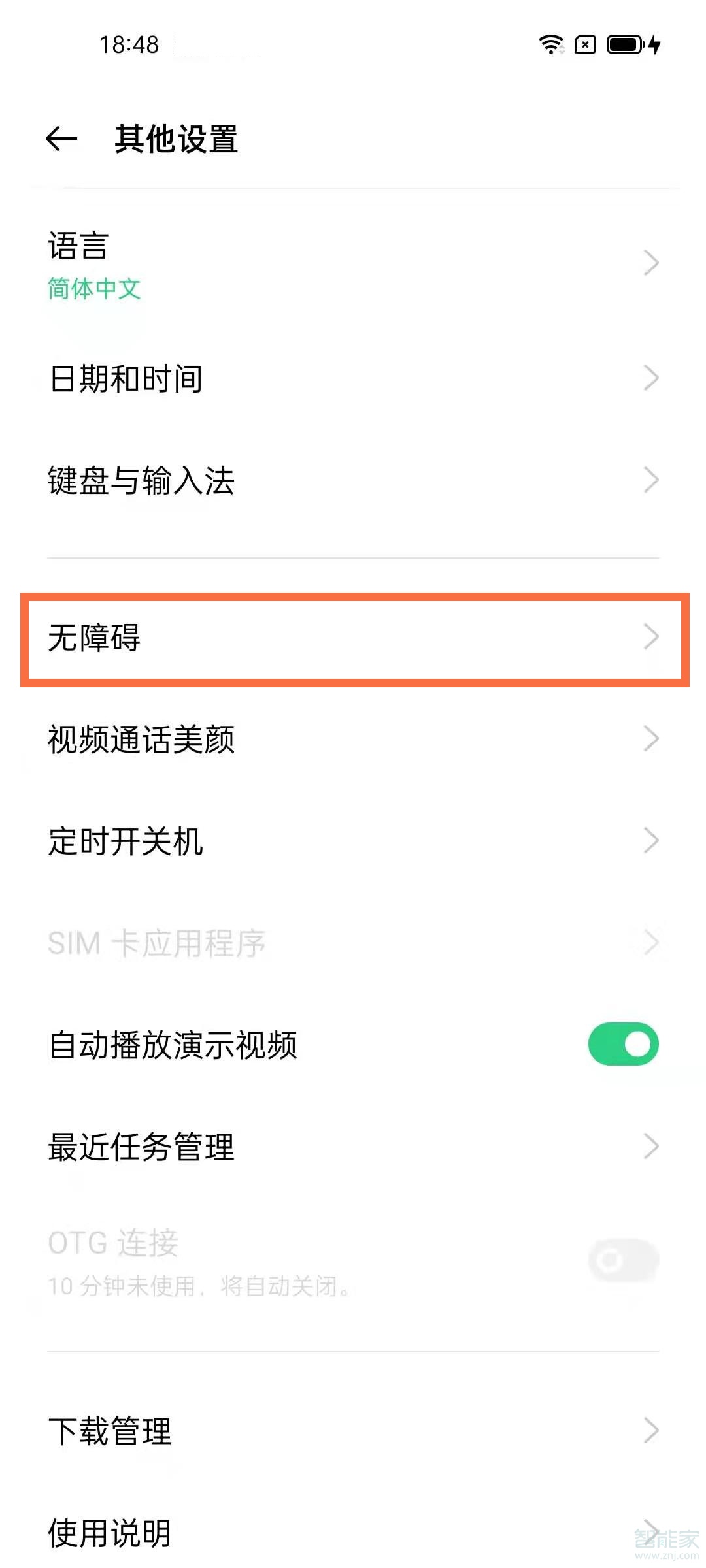Open 定时开关机 settings
Viewport: 706px width, 1568px height.
click(353, 841)
